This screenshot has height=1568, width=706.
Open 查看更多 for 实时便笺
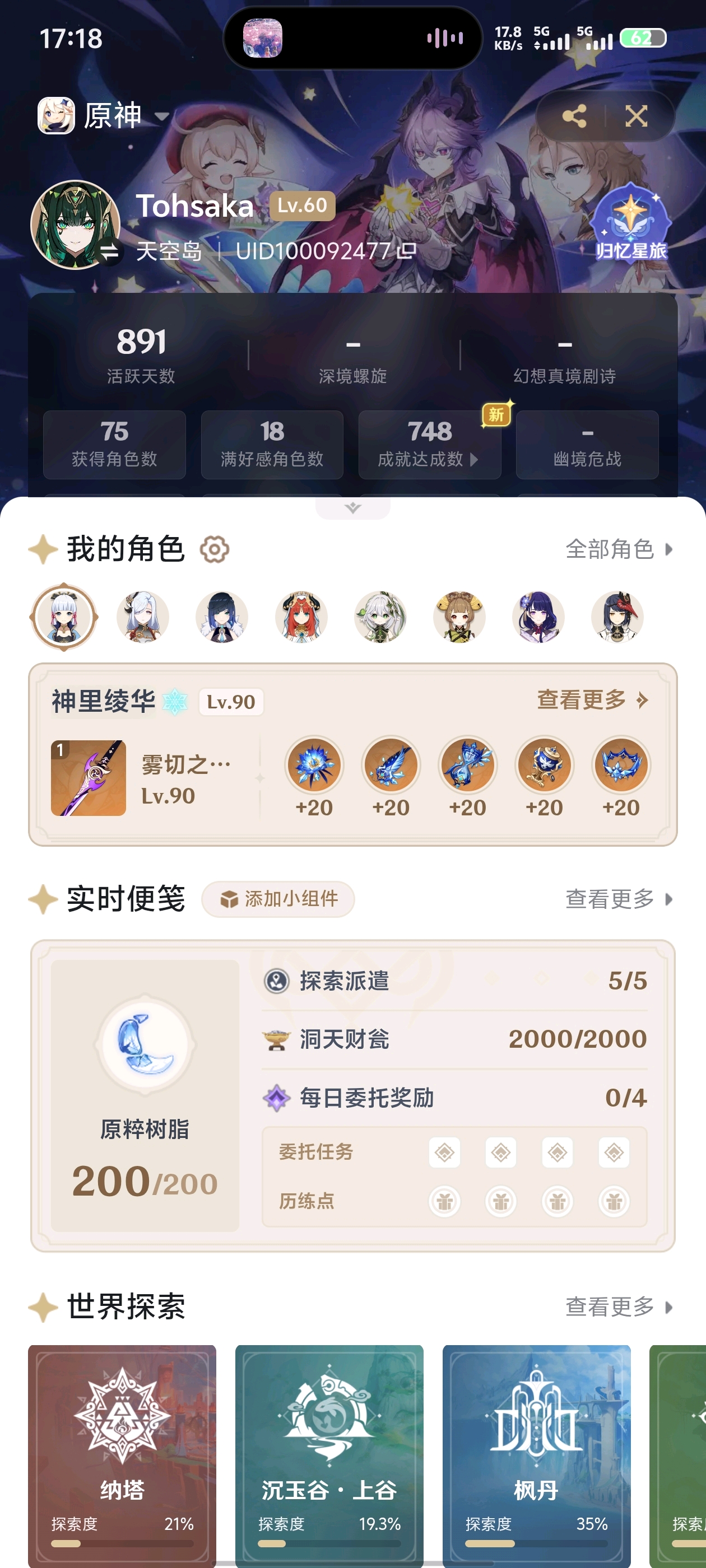pos(618,898)
